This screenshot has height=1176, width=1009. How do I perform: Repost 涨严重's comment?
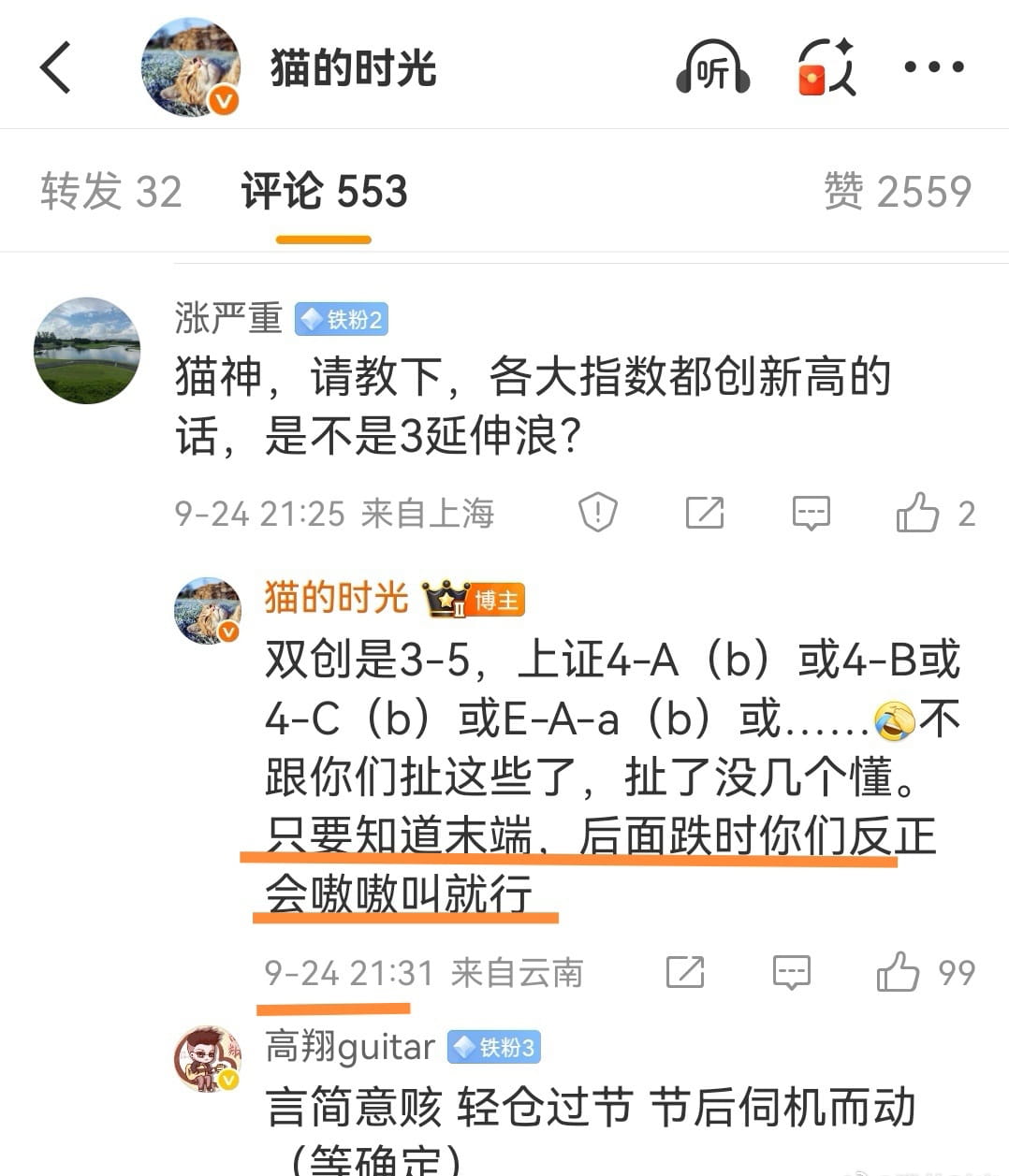(x=704, y=513)
